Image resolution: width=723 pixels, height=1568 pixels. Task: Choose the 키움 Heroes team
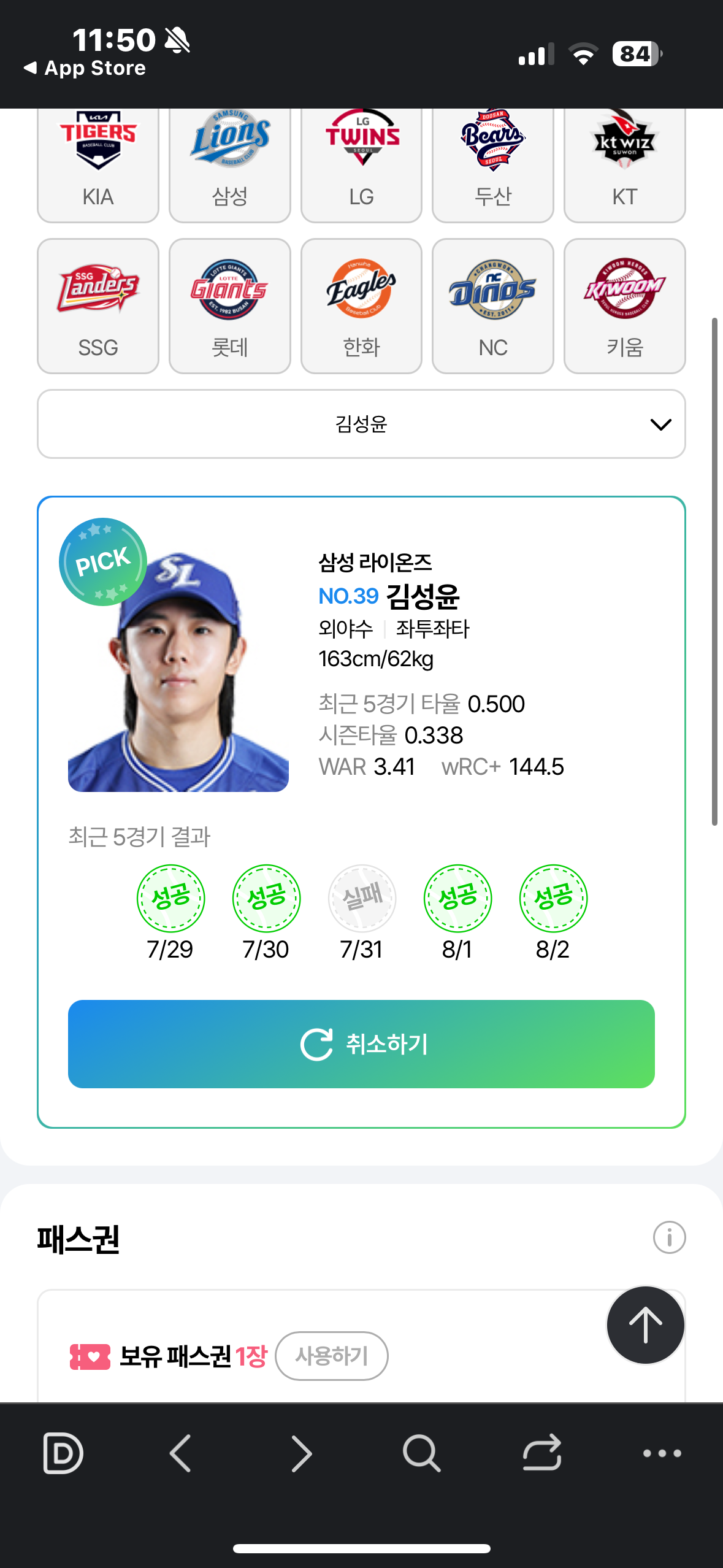pos(624,306)
